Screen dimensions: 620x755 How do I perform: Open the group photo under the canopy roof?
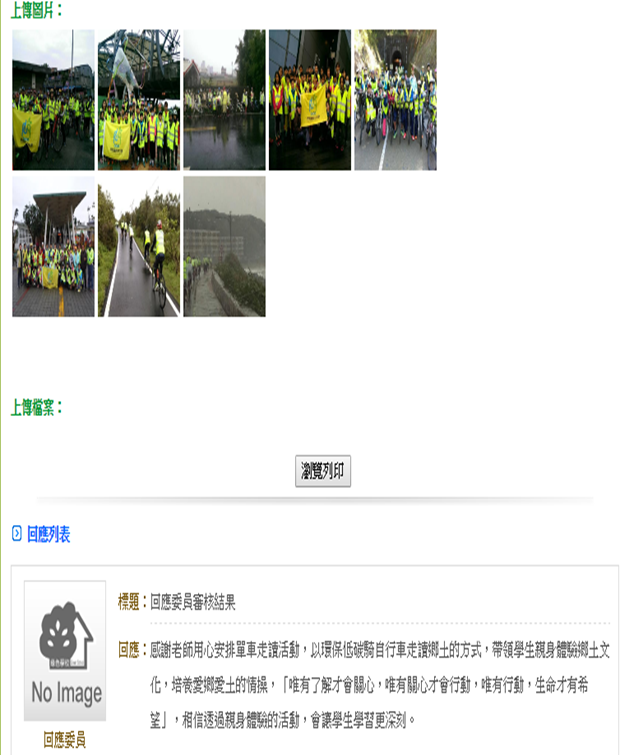point(54,247)
